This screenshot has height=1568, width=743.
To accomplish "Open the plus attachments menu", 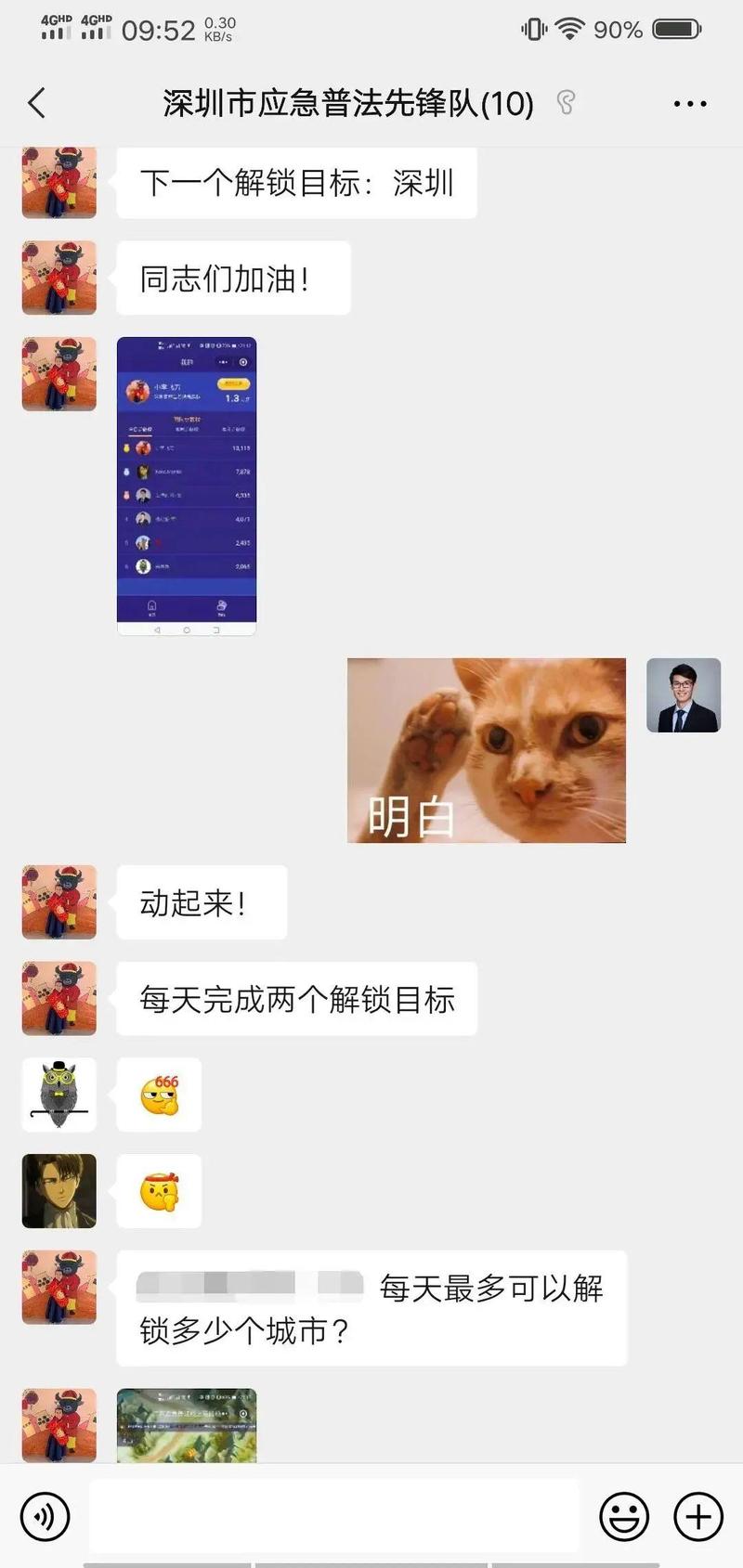I will pos(697,1517).
